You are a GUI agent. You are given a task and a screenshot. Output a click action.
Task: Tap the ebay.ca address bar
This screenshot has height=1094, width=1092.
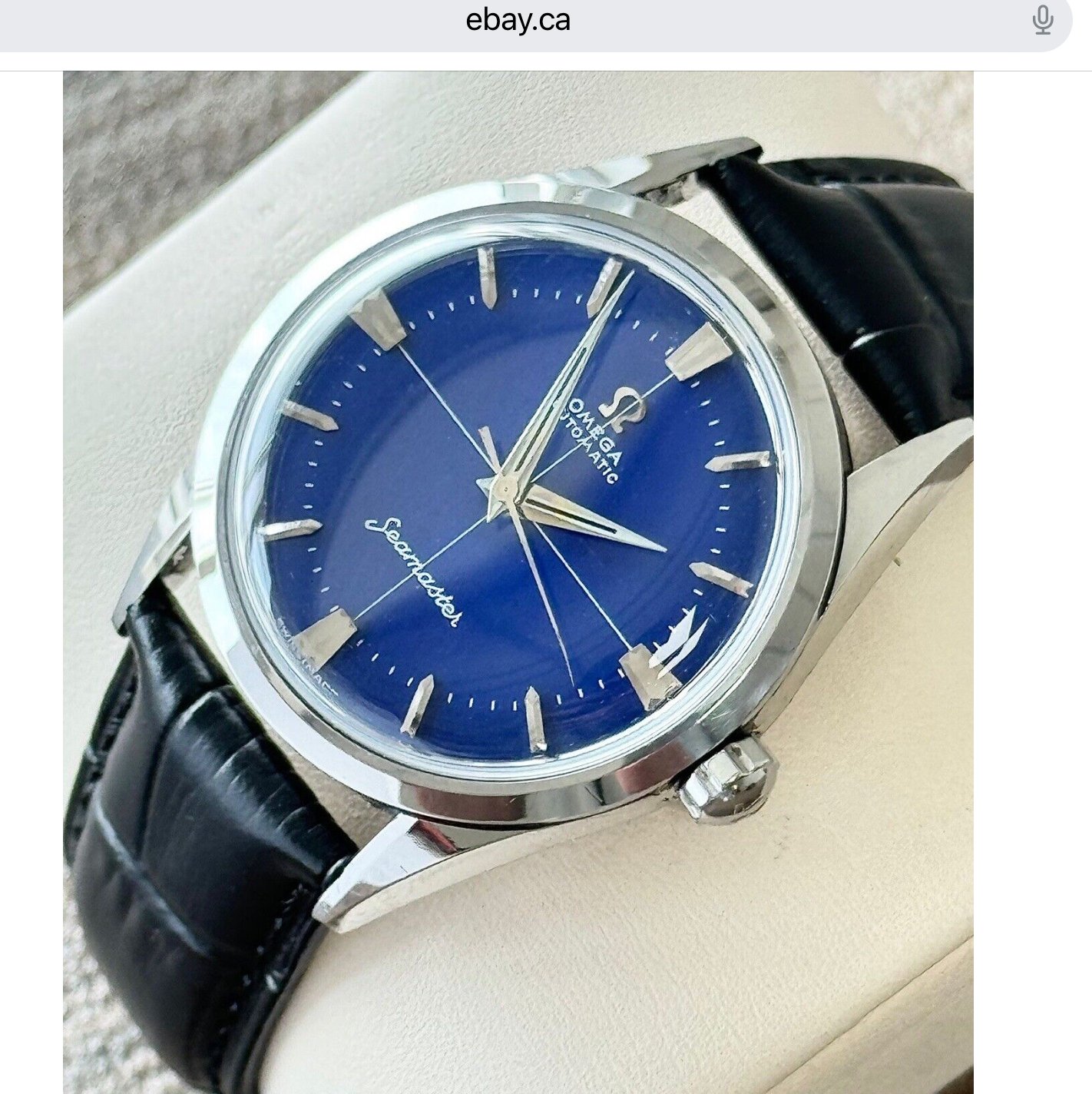tap(518, 21)
